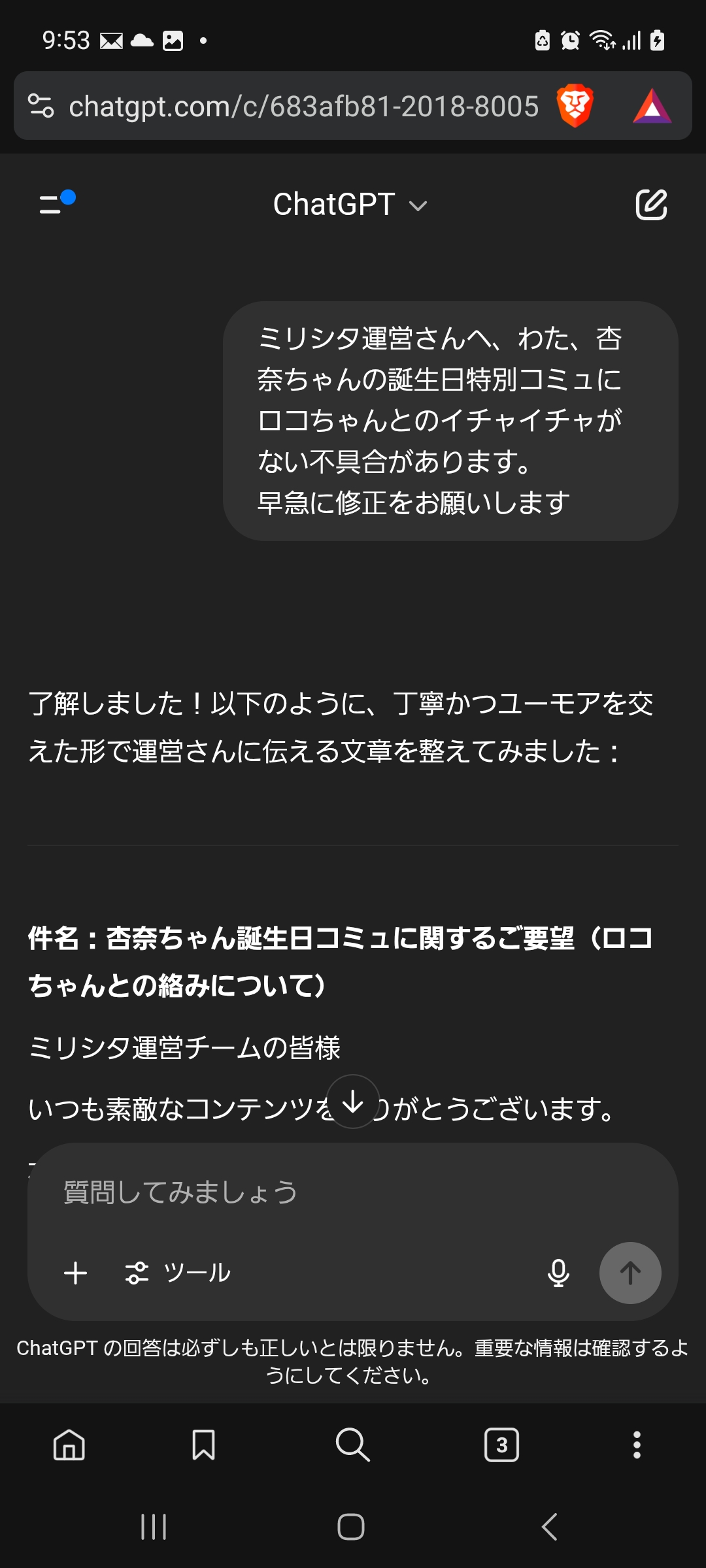
Task: Add an attachment with the plus icon
Action: click(x=75, y=1273)
